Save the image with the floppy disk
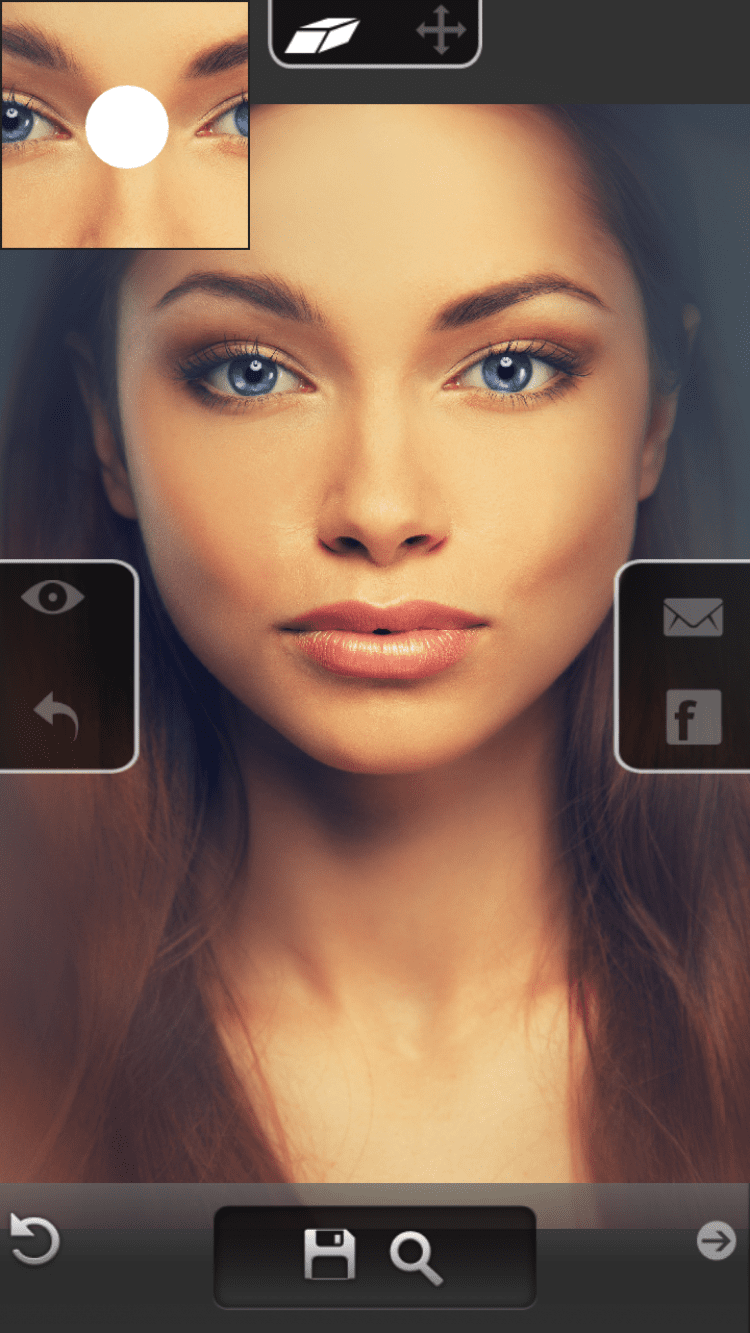The height and width of the screenshot is (1333, 750). coord(330,1256)
